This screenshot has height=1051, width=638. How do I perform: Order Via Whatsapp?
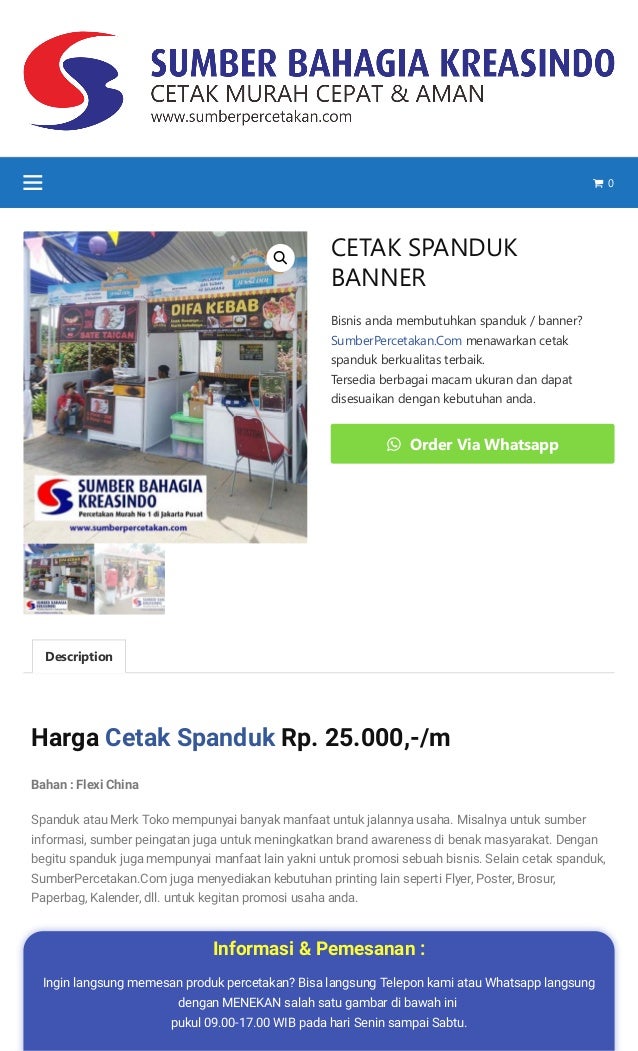pos(472,444)
